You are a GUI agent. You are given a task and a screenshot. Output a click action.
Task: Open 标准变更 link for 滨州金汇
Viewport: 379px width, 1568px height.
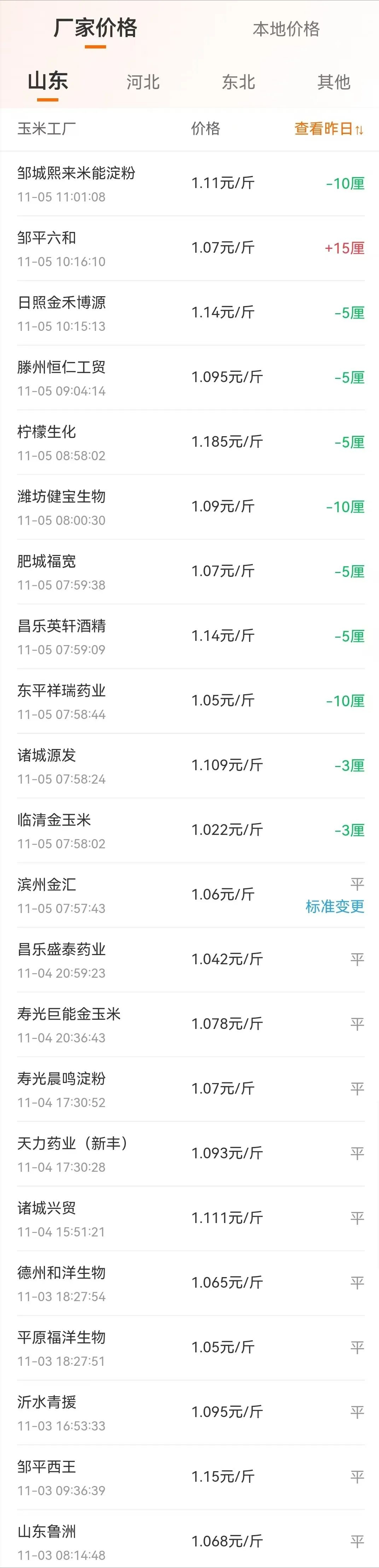334,906
